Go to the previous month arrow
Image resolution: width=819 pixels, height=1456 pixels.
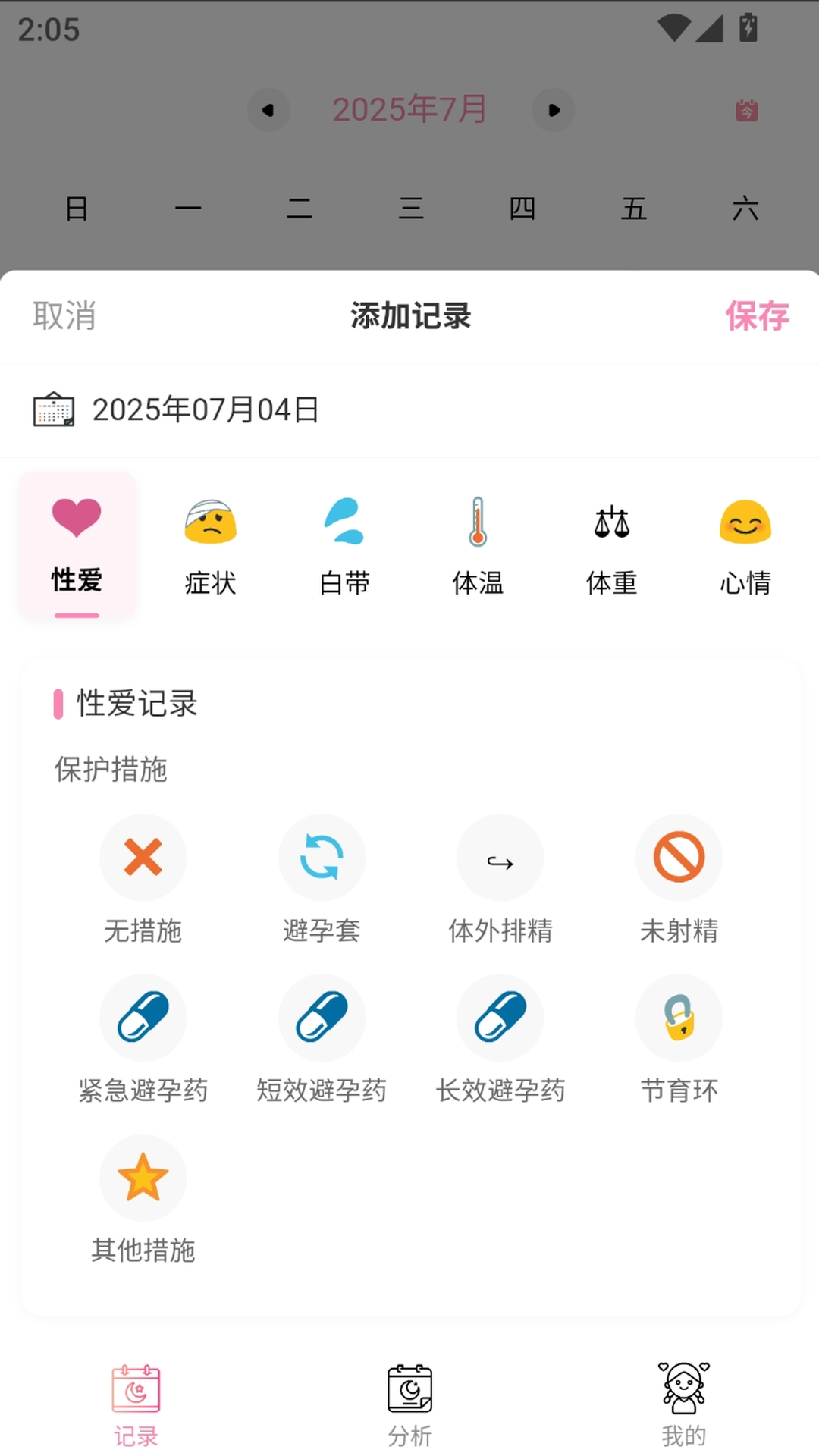point(268,110)
